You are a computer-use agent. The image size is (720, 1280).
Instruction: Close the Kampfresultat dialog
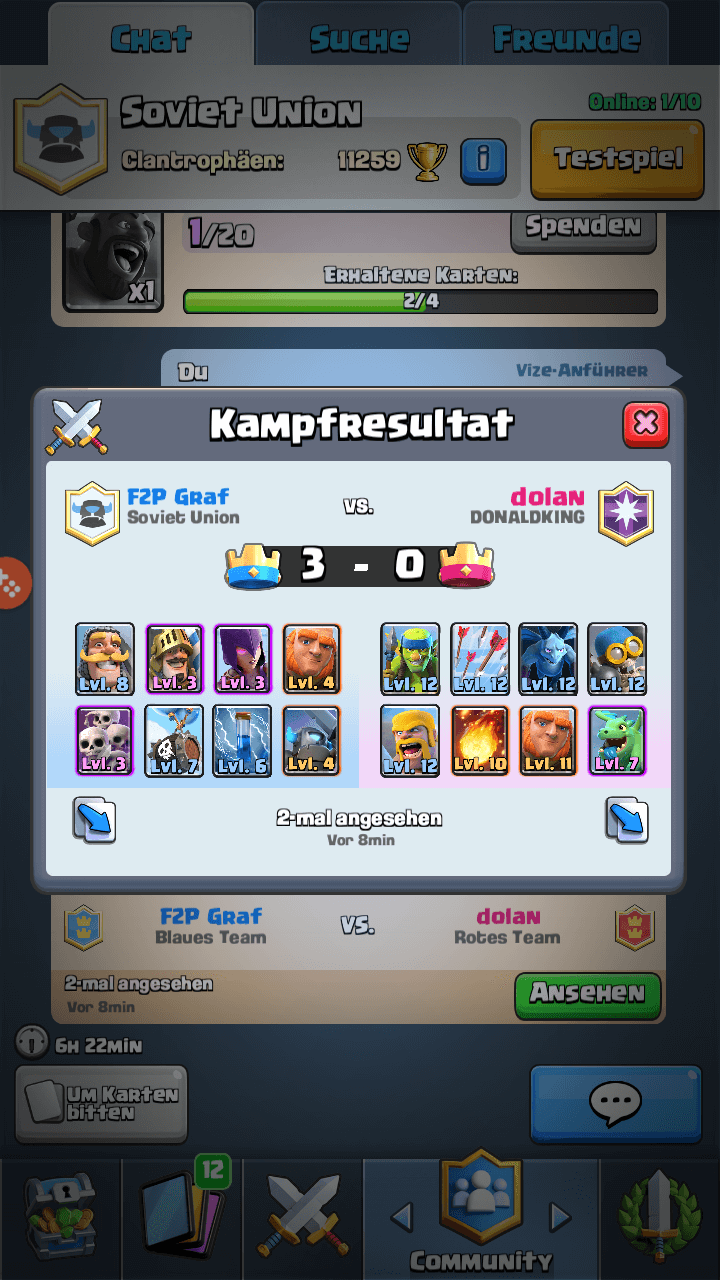click(x=645, y=424)
